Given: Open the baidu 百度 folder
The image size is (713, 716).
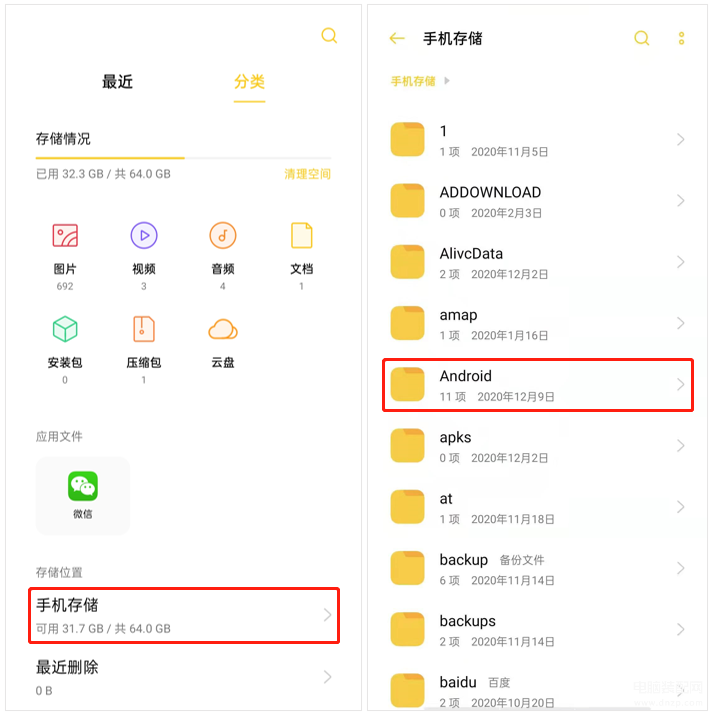Looking at the screenshot, I should tap(538, 689).
